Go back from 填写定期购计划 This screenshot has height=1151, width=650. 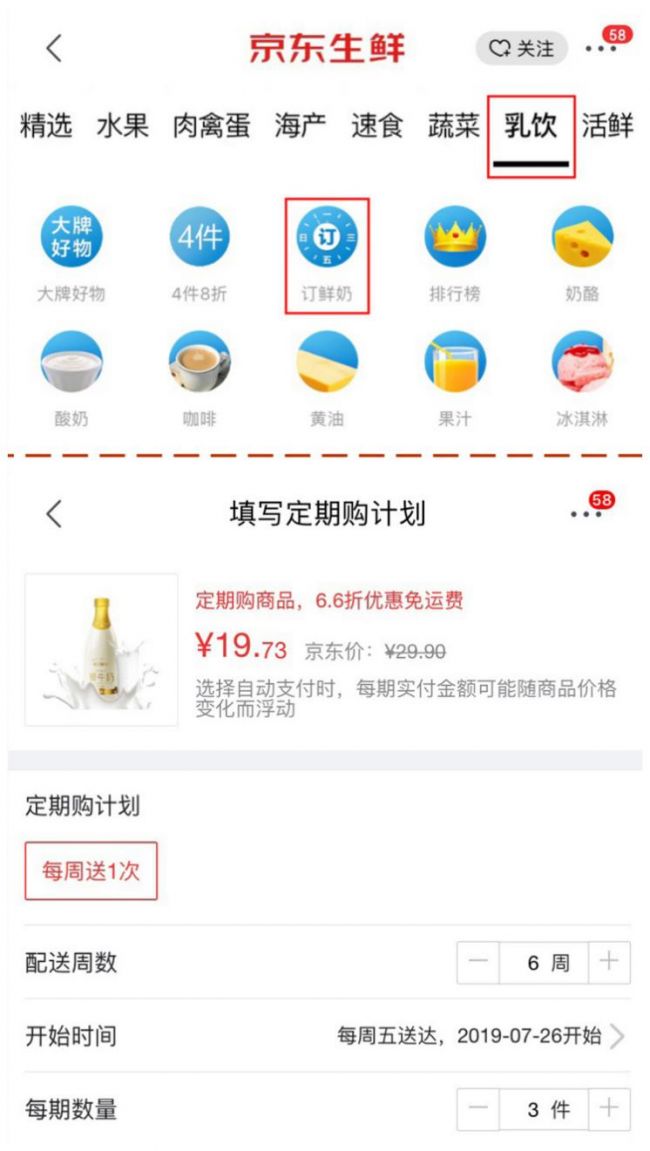point(54,514)
